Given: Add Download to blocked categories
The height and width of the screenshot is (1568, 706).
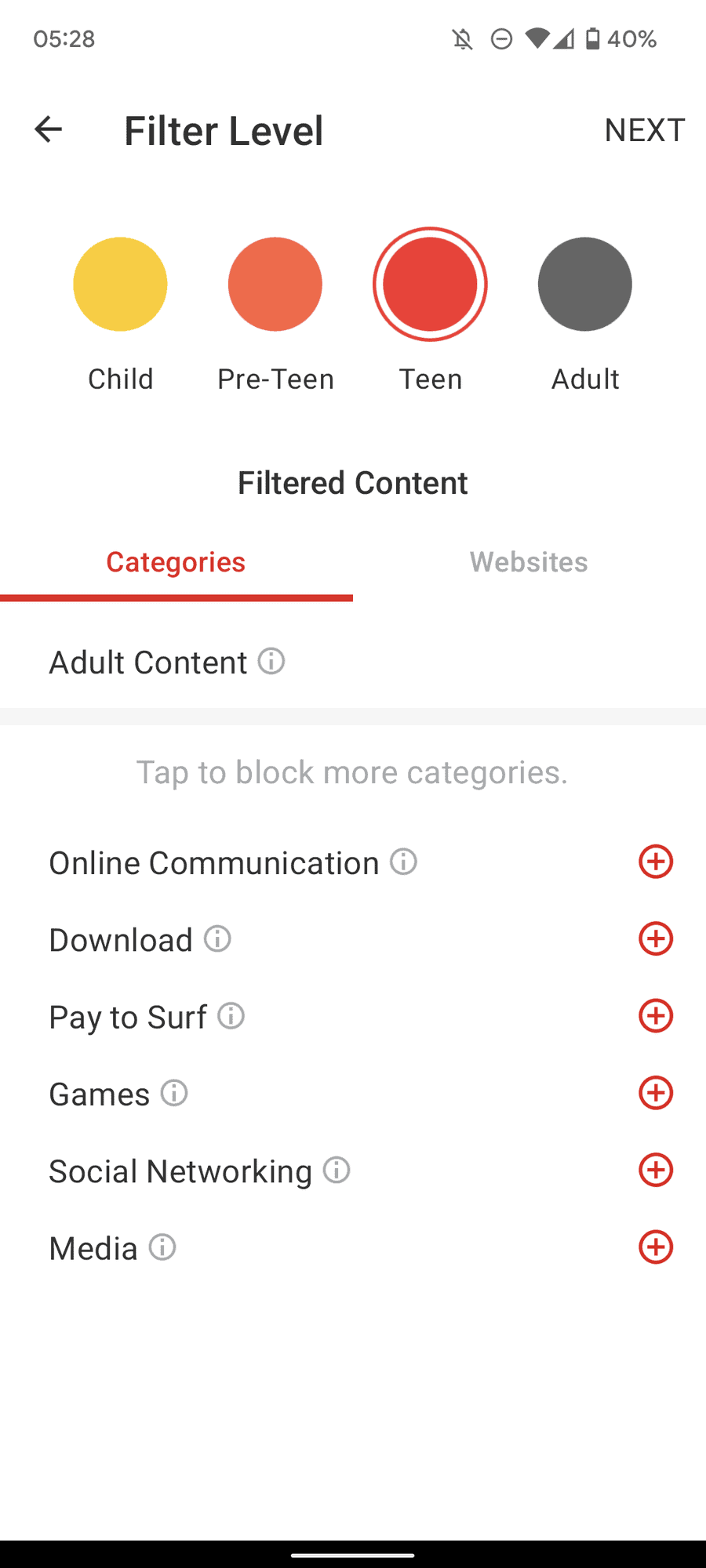Looking at the screenshot, I should click(656, 938).
